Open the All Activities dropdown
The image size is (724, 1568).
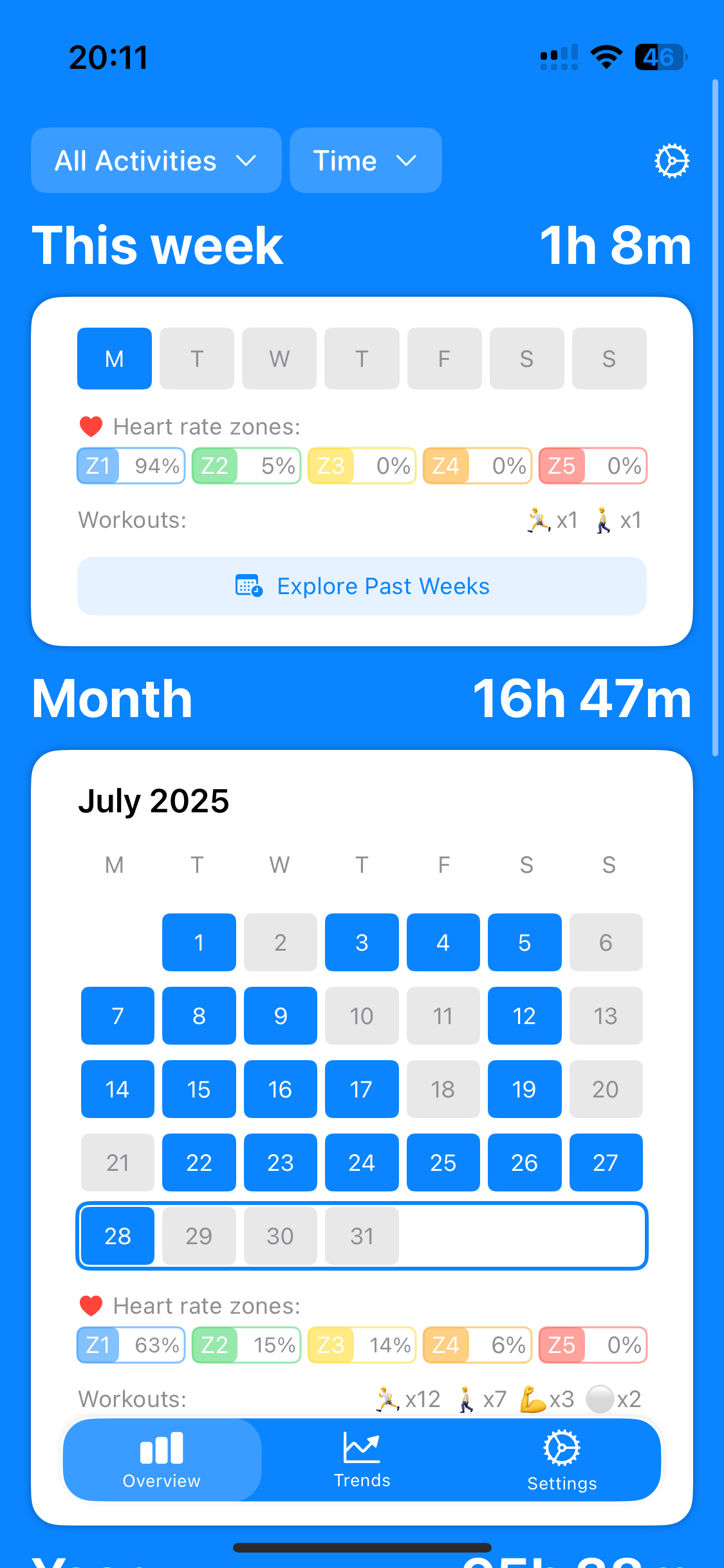(x=156, y=160)
